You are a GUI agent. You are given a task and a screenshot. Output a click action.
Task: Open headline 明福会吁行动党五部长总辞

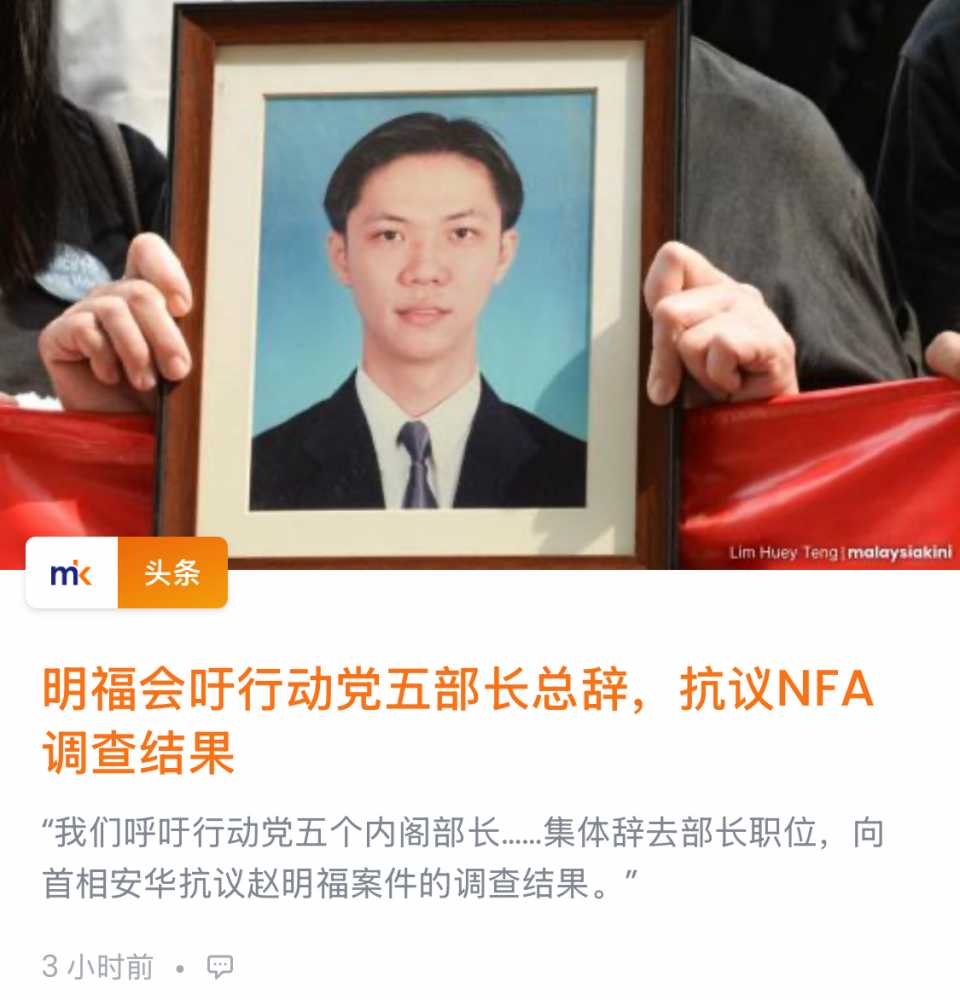click(x=458, y=720)
